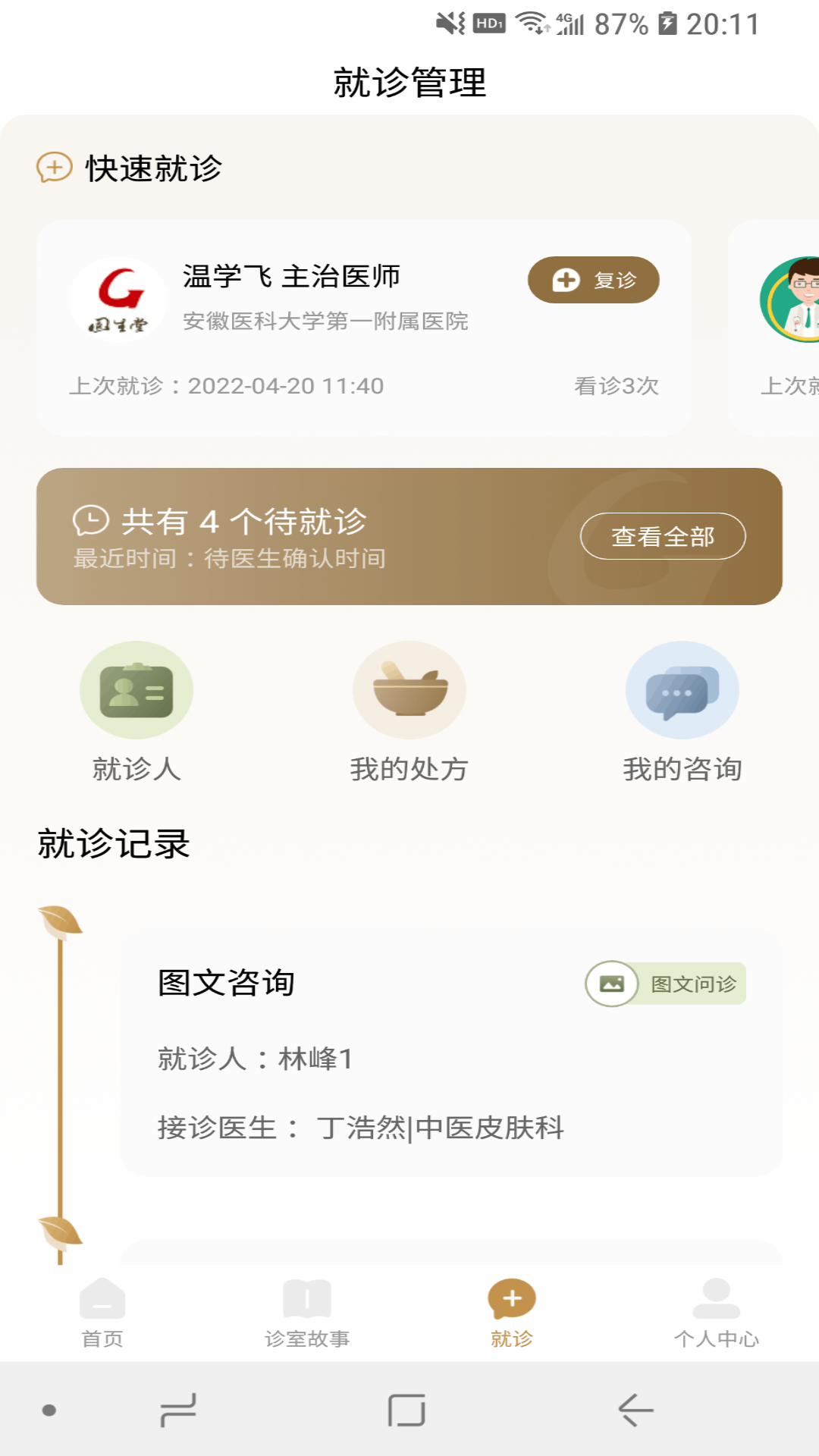819x1456 pixels.
Task: Click the clock icon beside 共有4个待就诊
Action: tap(92, 520)
